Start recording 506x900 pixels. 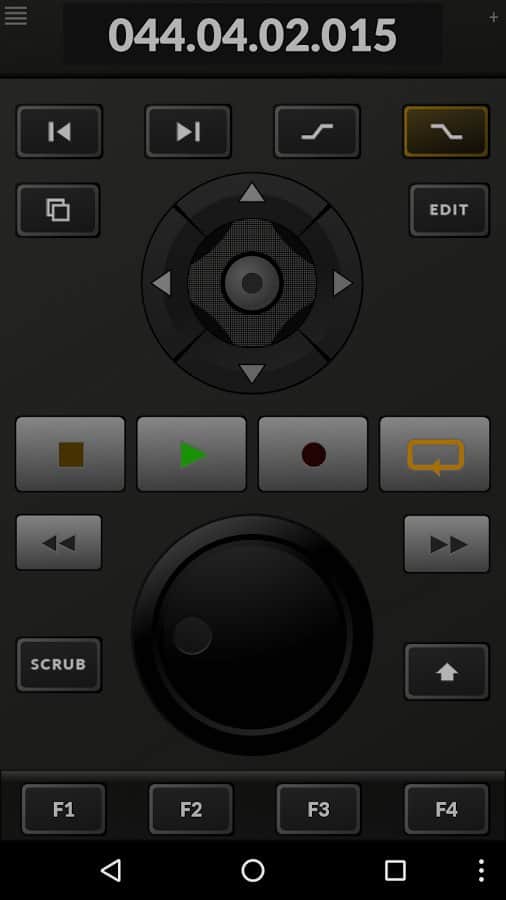tap(313, 454)
